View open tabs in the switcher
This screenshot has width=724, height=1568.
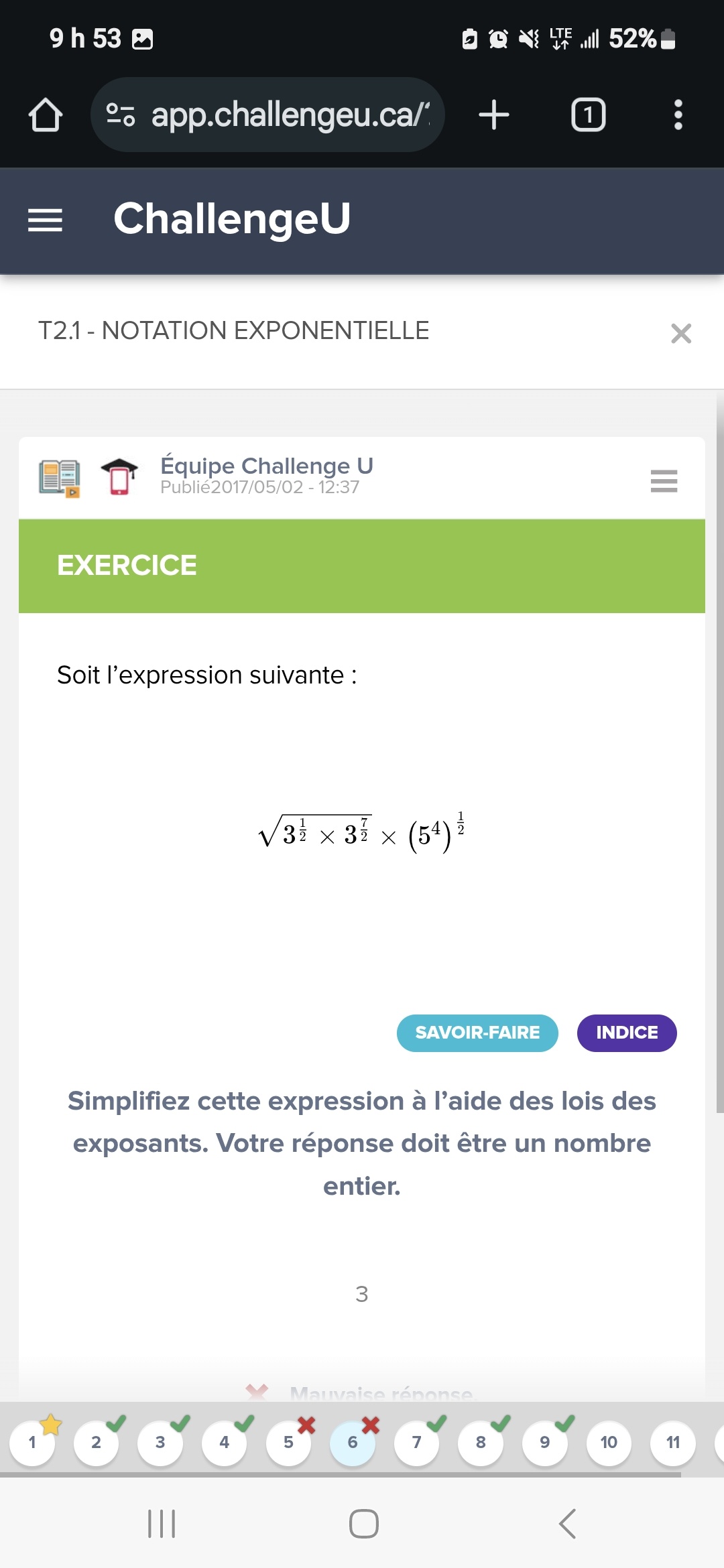(588, 115)
